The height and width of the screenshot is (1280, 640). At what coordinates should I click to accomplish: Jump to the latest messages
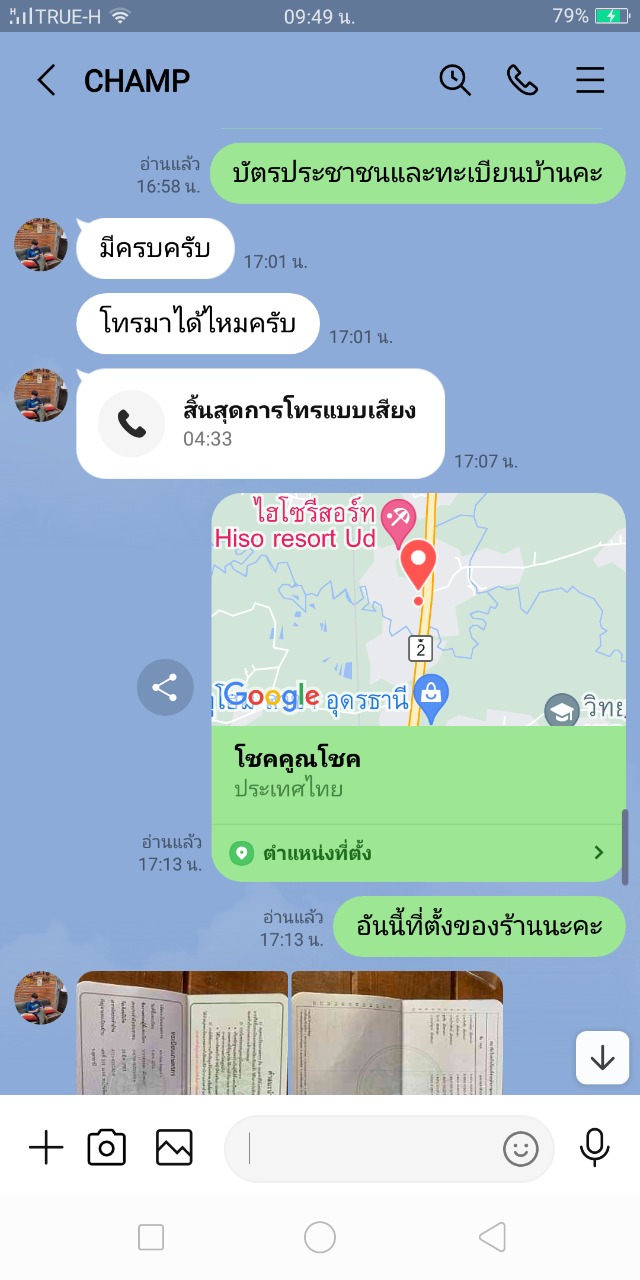click(602, 1058)
